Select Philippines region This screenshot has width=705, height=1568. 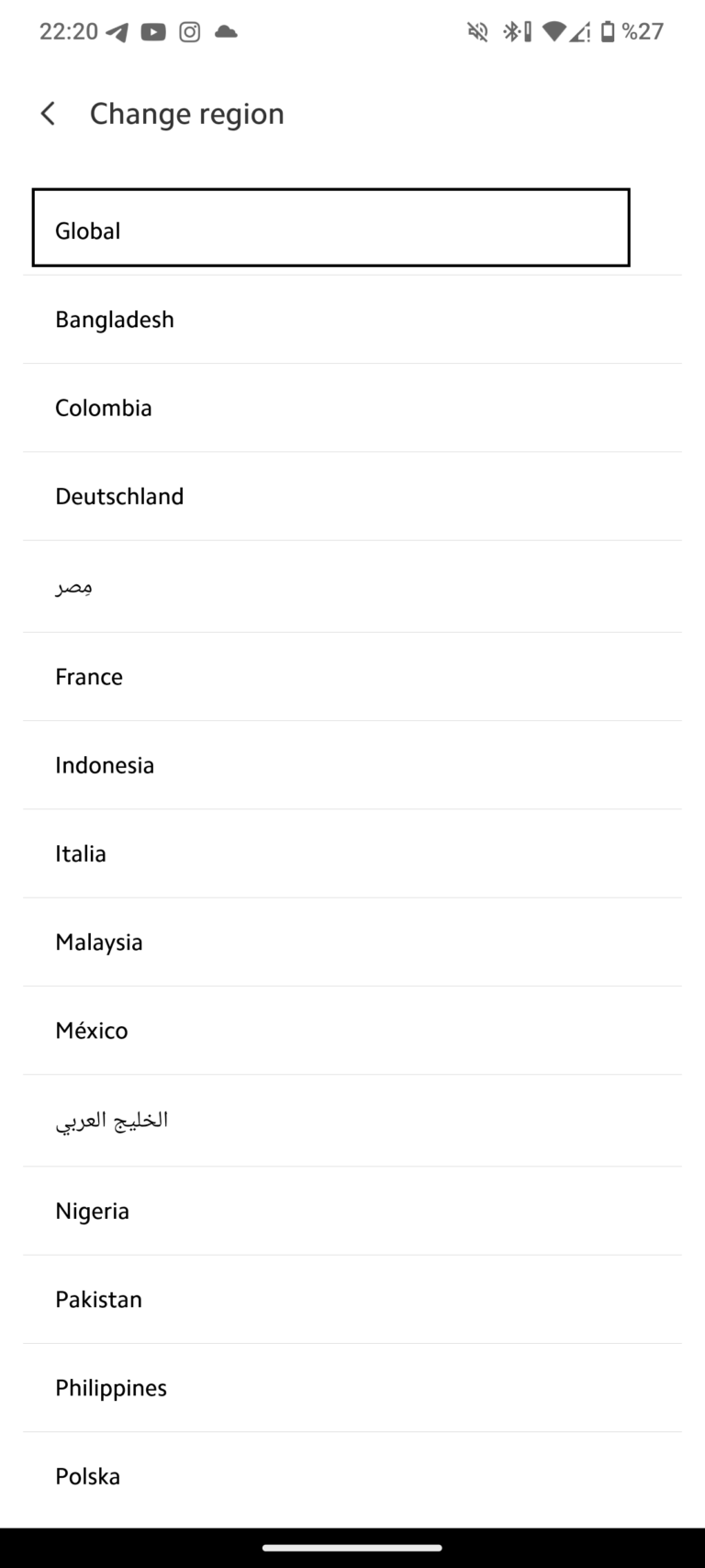pyautogui.click(x=352, y=1388)
